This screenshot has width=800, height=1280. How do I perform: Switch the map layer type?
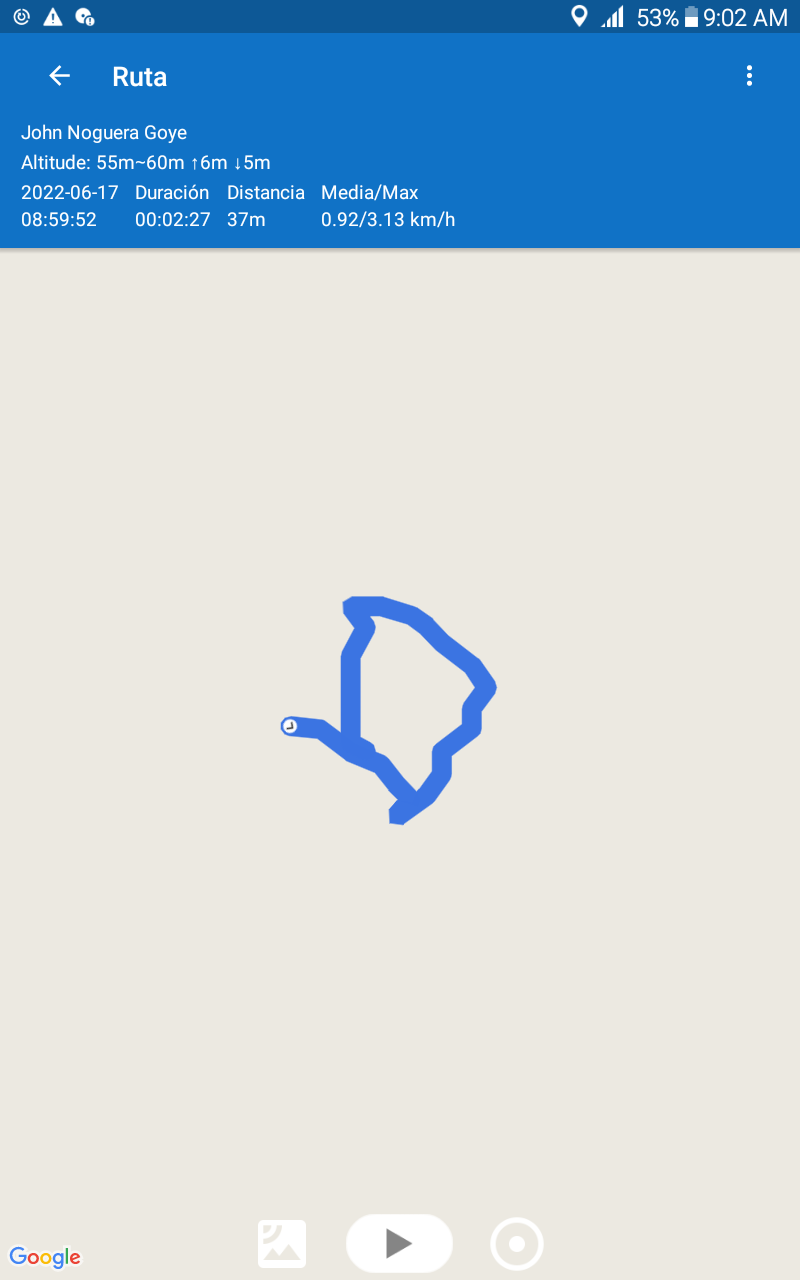pyautogui.click(x=282, y=1244)
